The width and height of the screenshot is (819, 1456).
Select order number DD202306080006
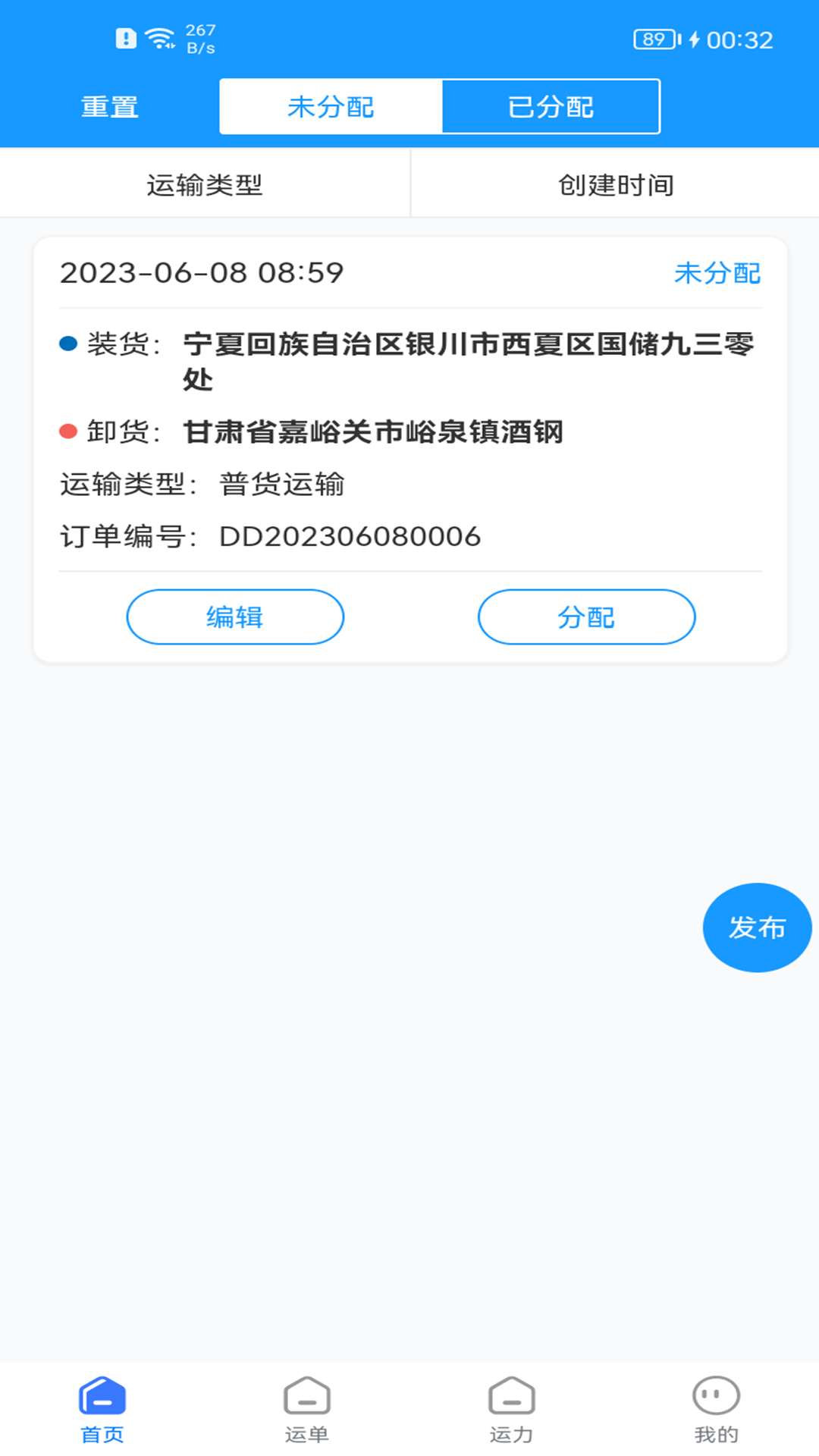coord(350,535)
